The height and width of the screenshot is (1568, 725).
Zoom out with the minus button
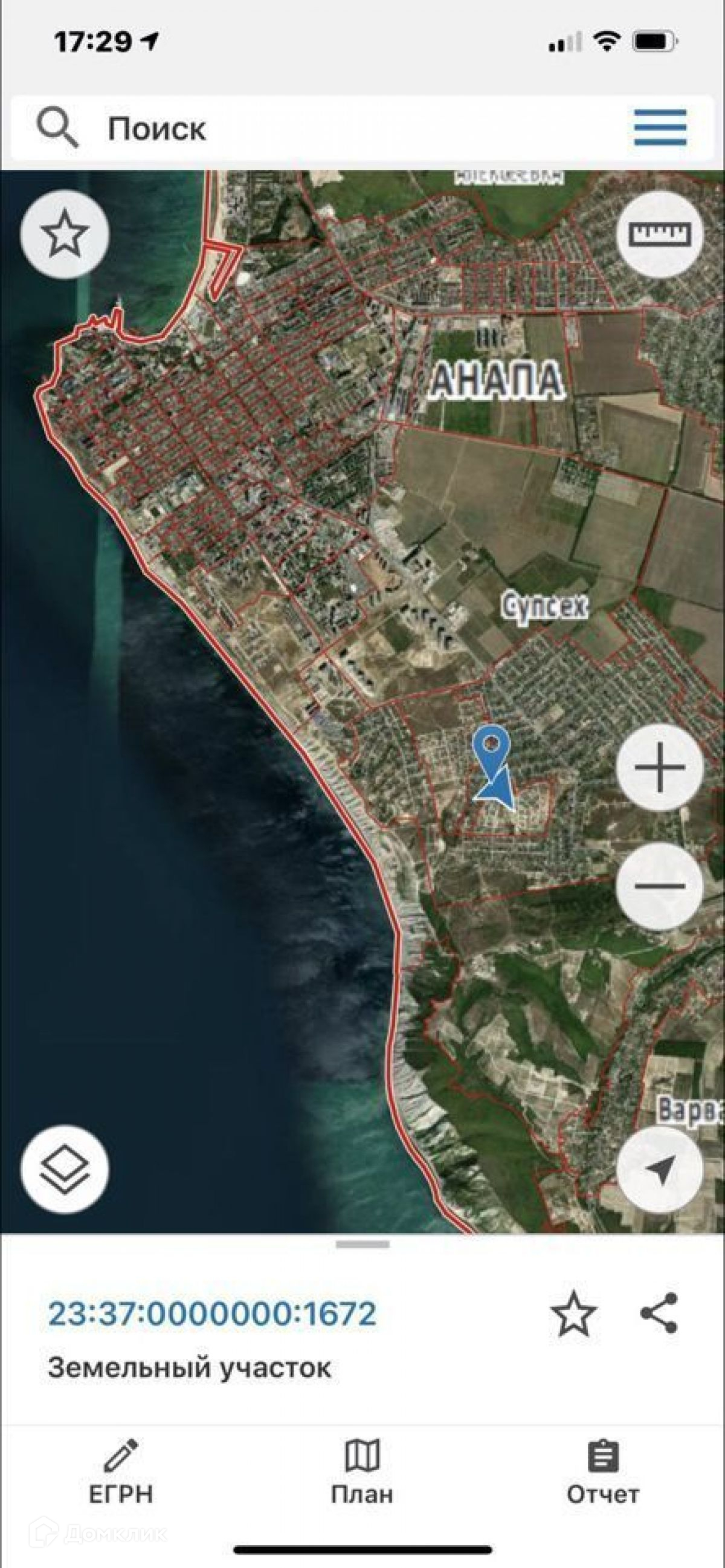pos(659,886)
